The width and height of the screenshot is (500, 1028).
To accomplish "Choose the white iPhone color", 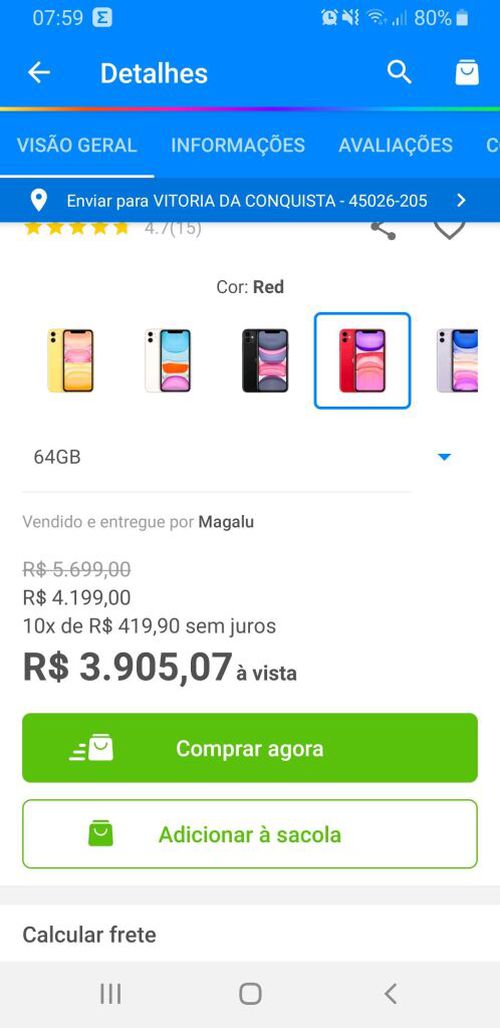I will point(168,361).
